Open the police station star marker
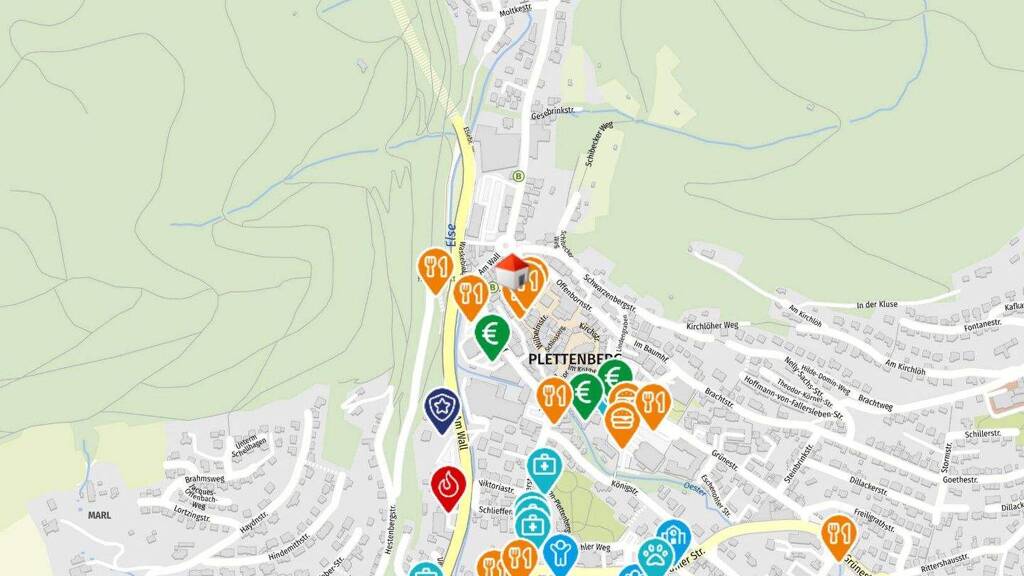 click(x=440, y=408)
